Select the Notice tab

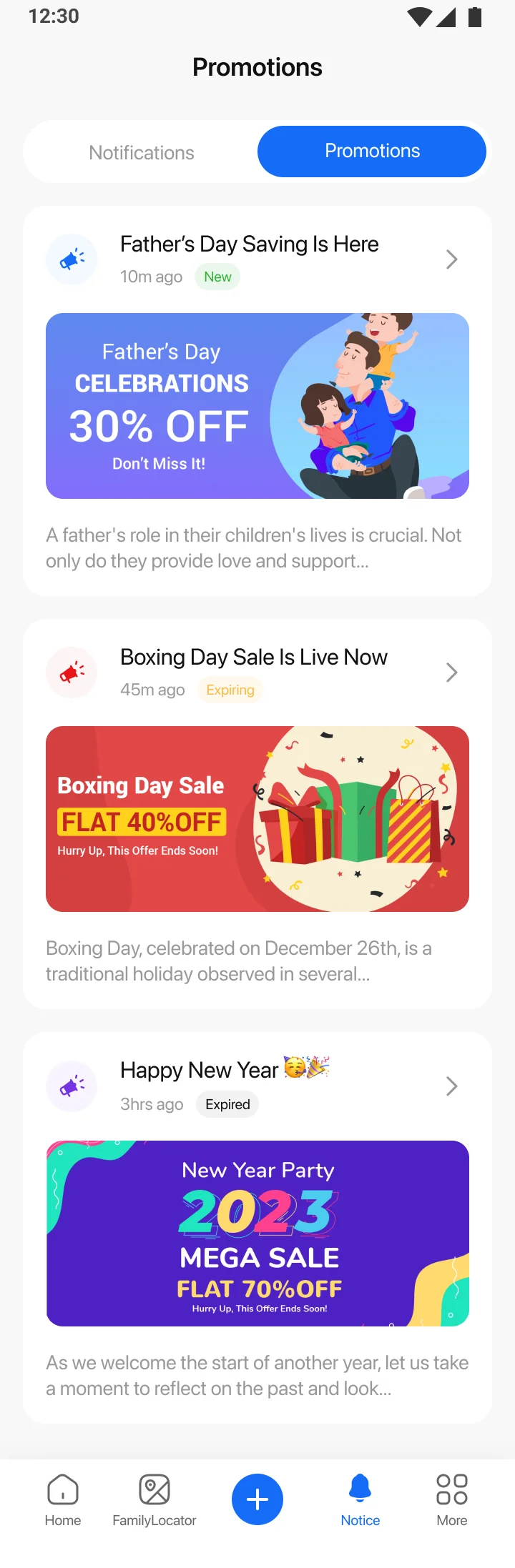point(360,1499)
